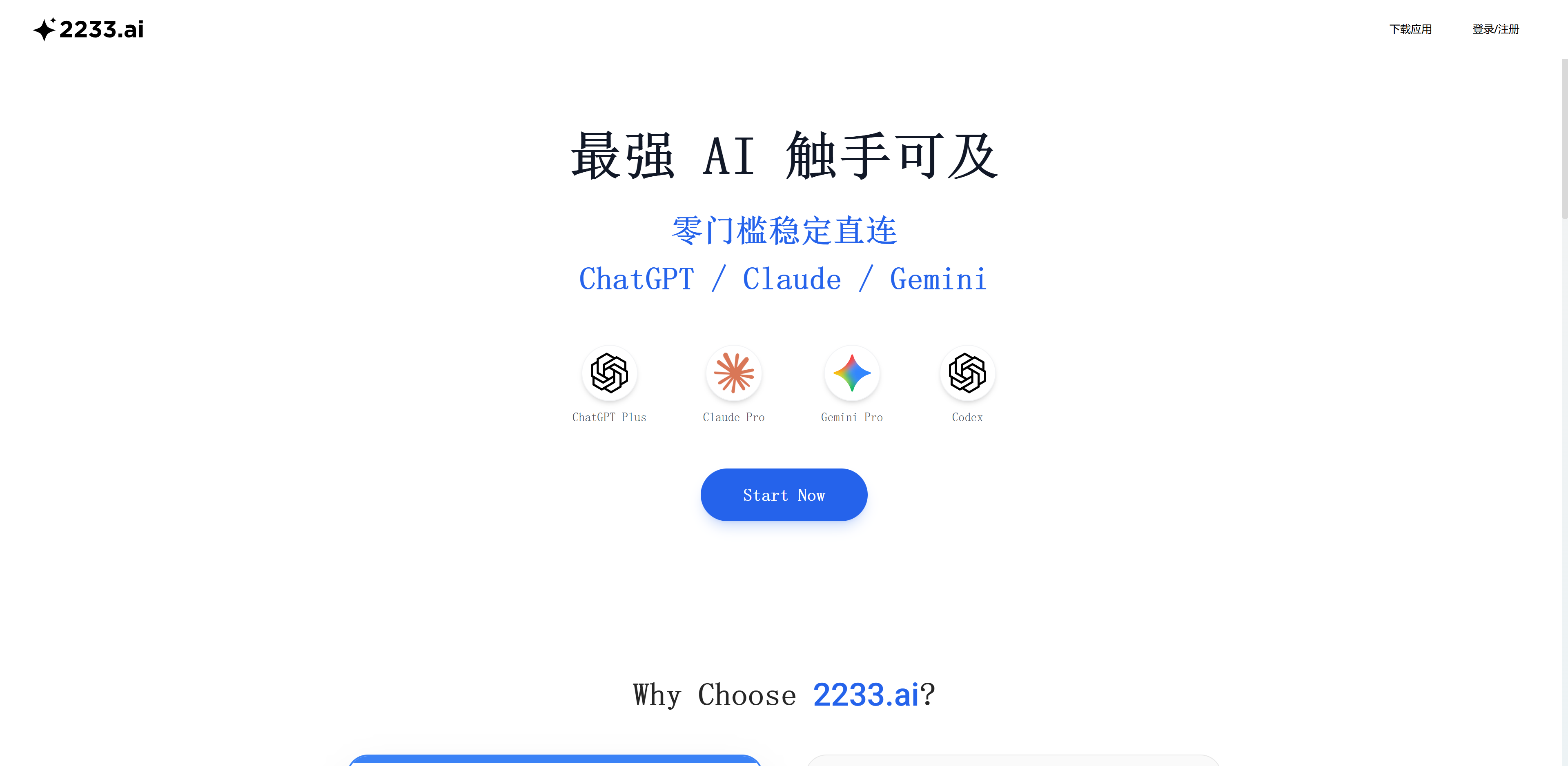Open the Codex icon
1568x766 pixels.
coord(967,373)
